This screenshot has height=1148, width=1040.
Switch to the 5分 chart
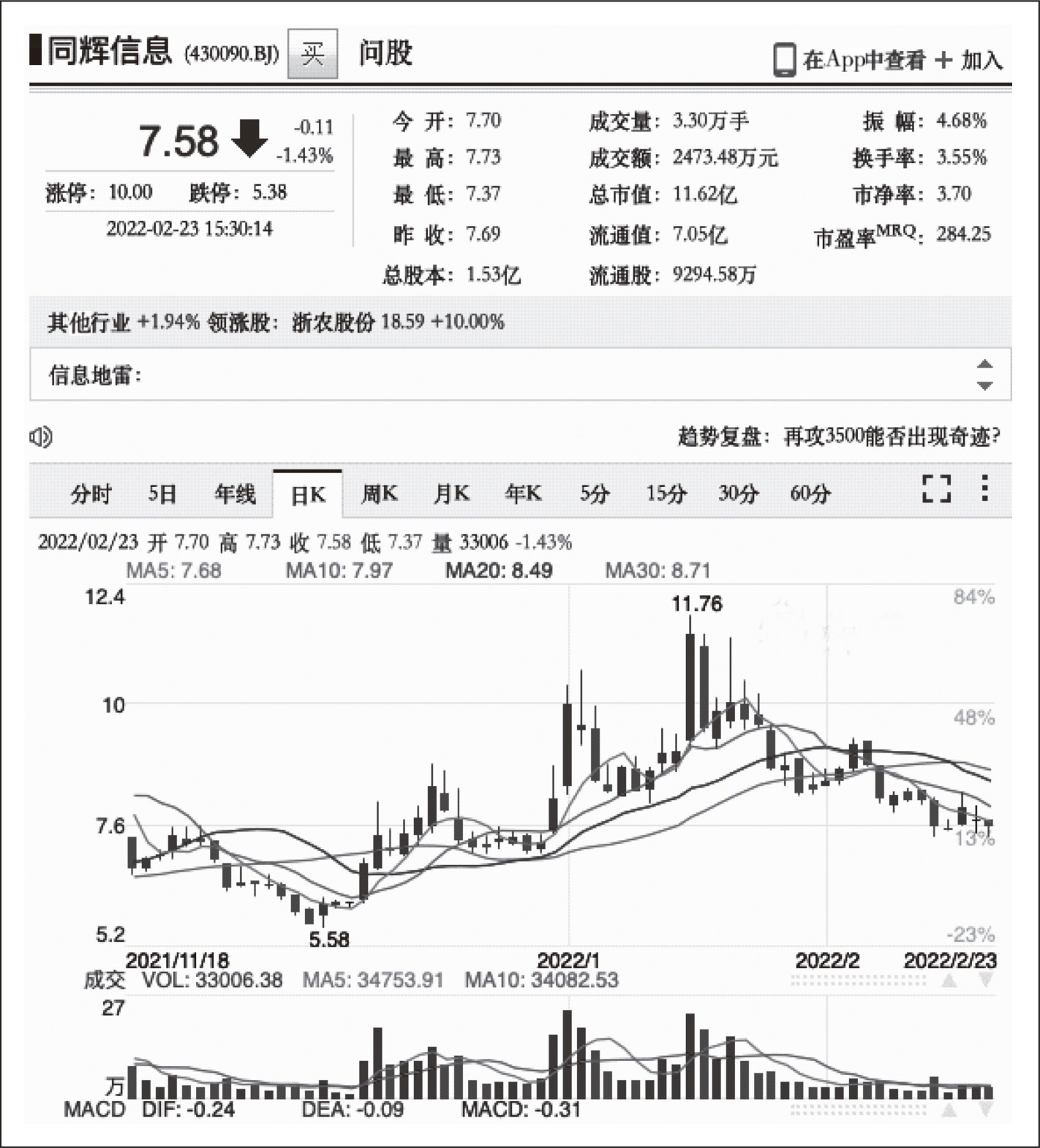pos(594,494)
